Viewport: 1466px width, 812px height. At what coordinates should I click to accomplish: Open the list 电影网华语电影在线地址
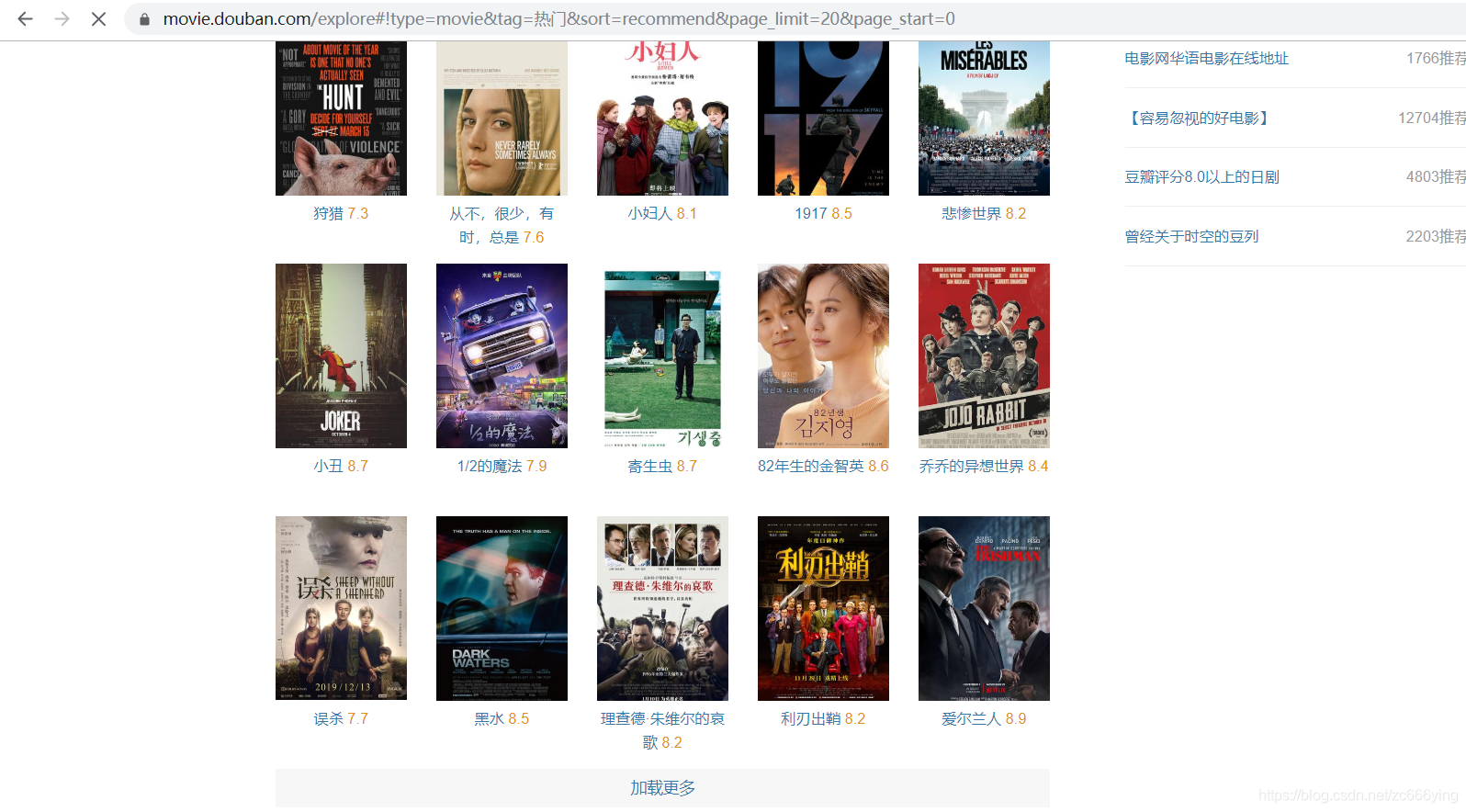tap(1206, 59)
